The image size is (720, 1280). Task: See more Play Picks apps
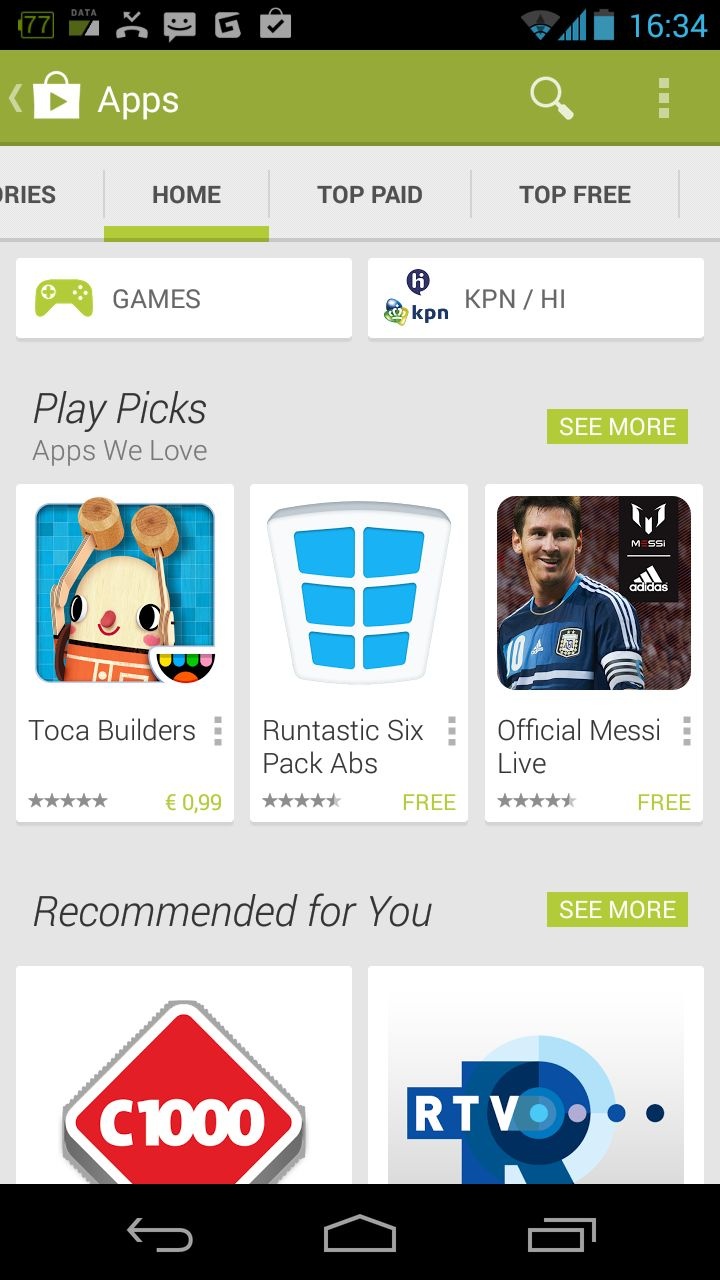pyautogui.click(x=617, y=427)
